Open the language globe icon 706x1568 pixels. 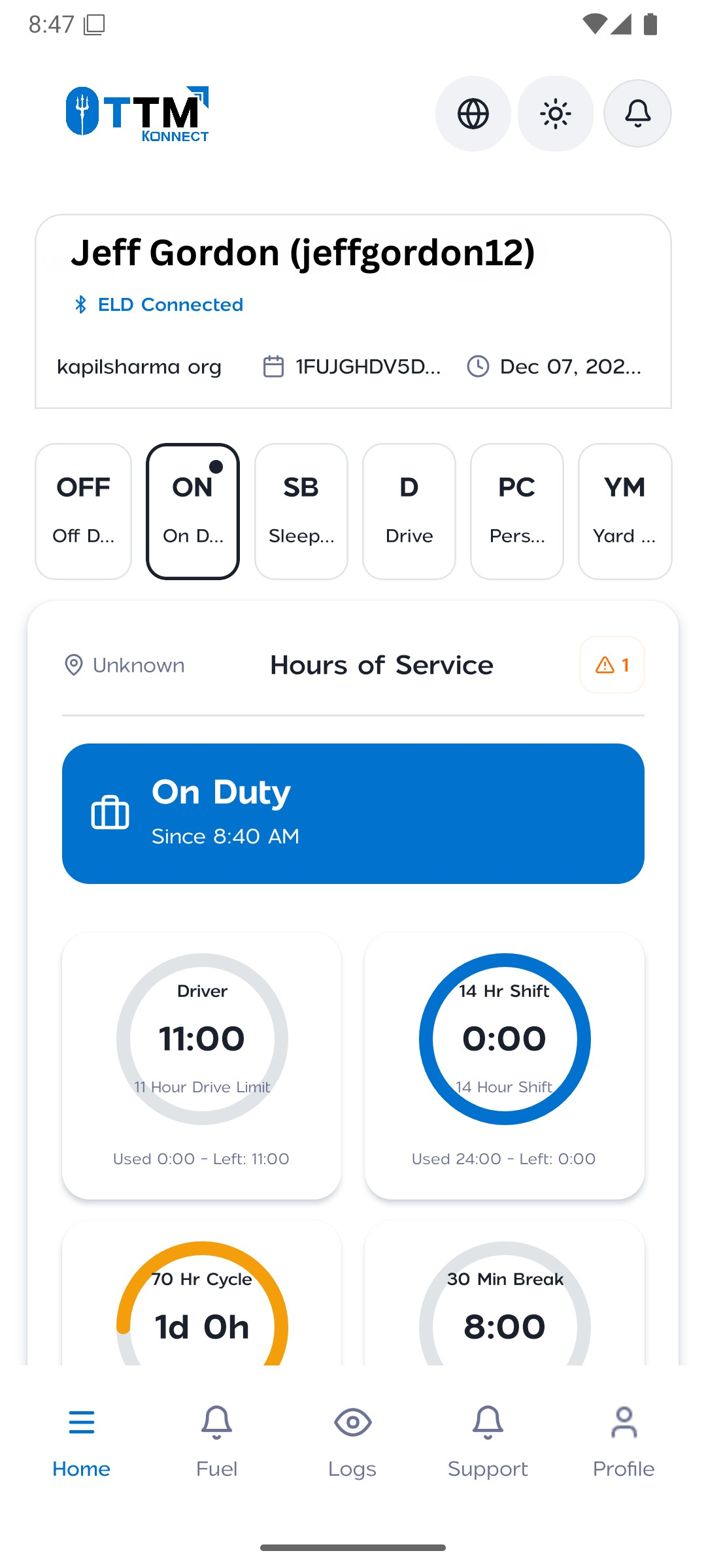pyautogui.click(x=473, y=114)
